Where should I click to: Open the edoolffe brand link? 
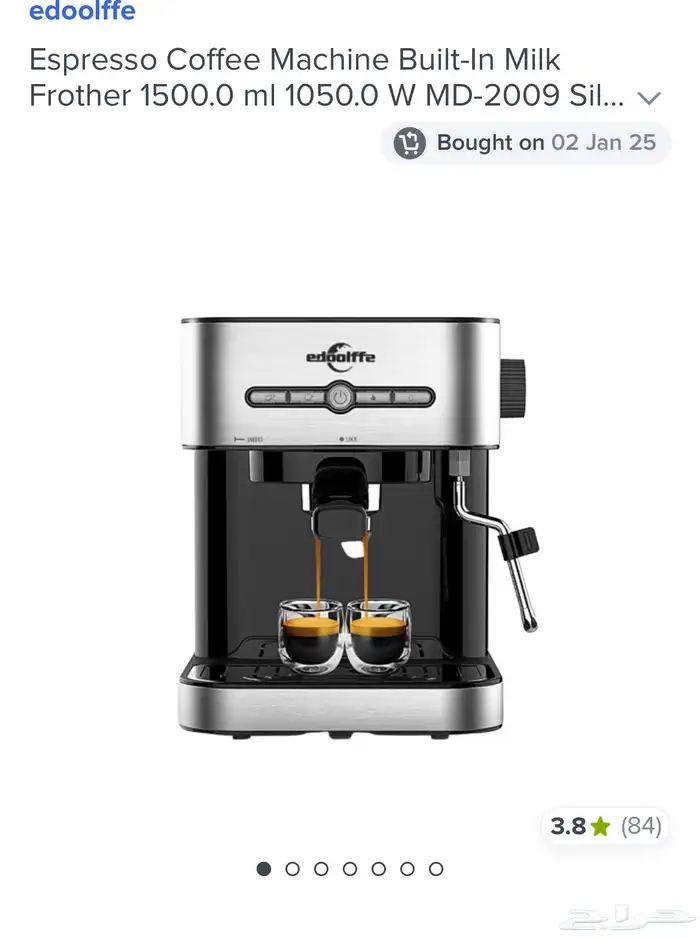(82, 12)
